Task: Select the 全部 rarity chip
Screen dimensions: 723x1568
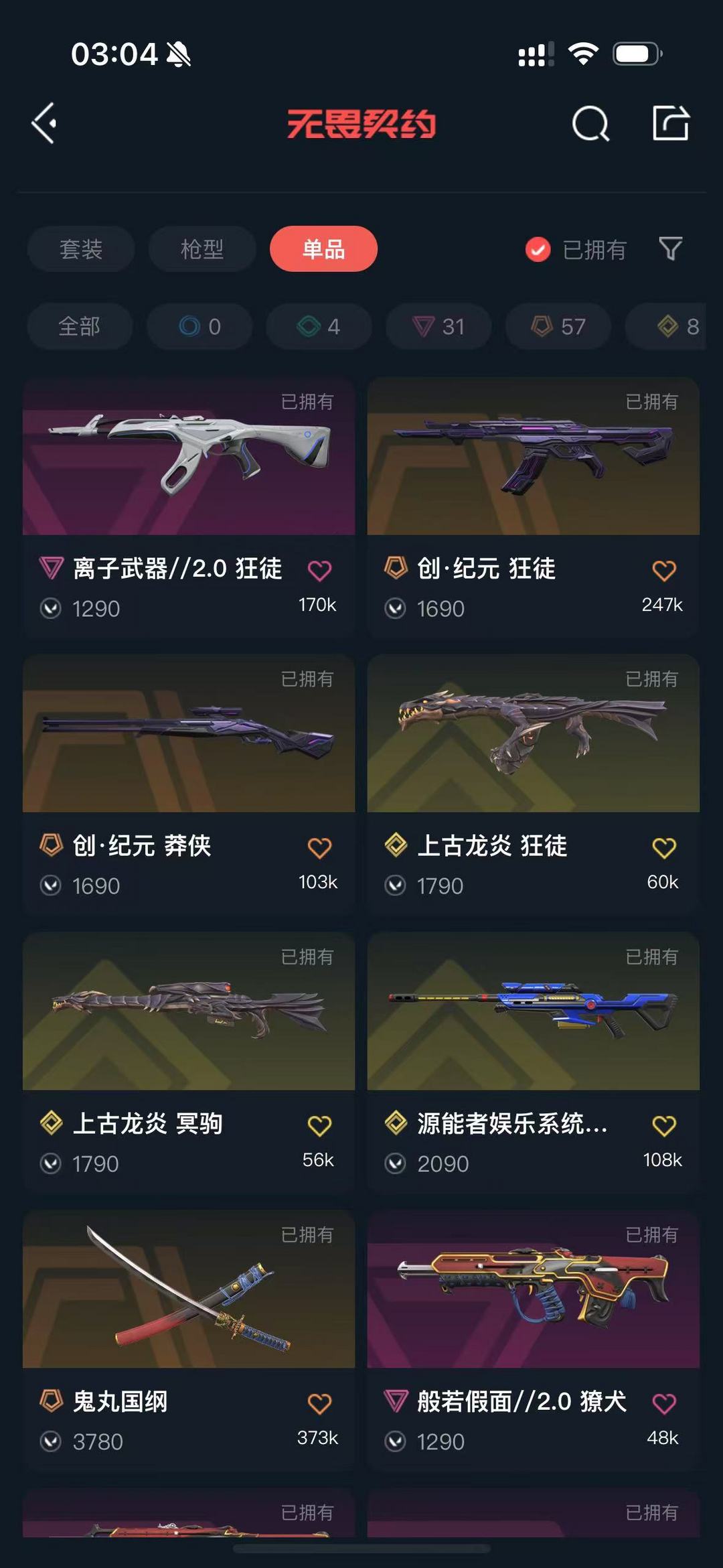Action: [80, 326]
